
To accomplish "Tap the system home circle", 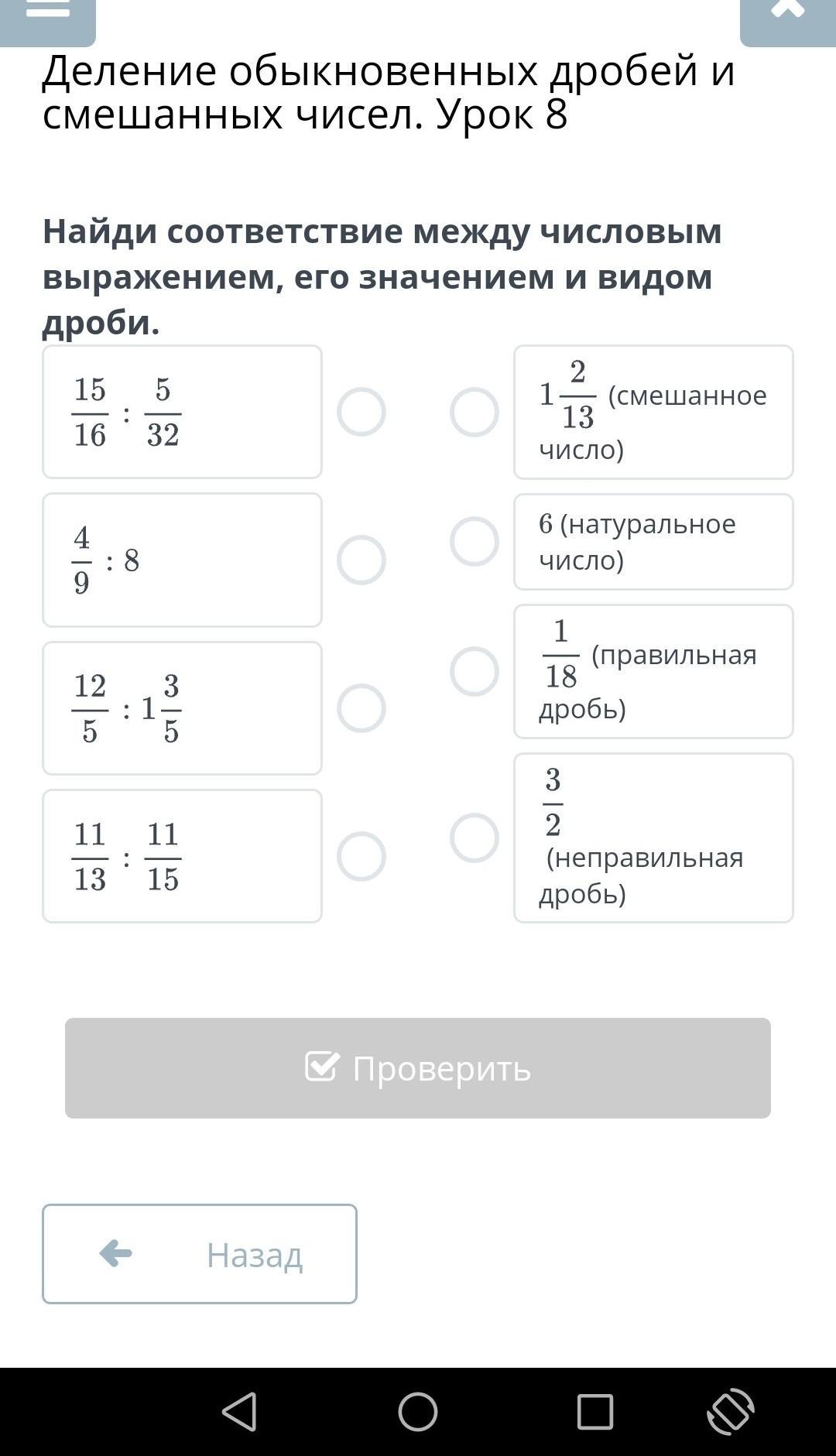I will (418, 1412).
